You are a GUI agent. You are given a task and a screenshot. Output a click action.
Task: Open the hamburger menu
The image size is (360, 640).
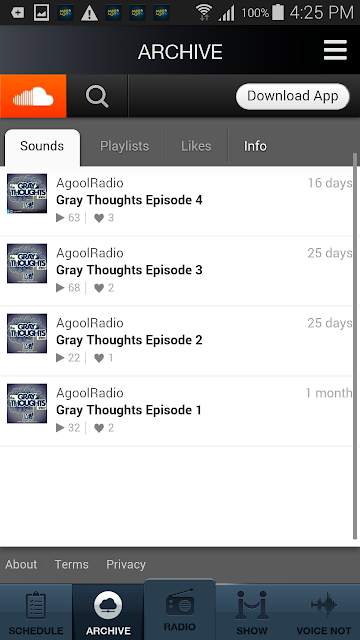point(335,51)
